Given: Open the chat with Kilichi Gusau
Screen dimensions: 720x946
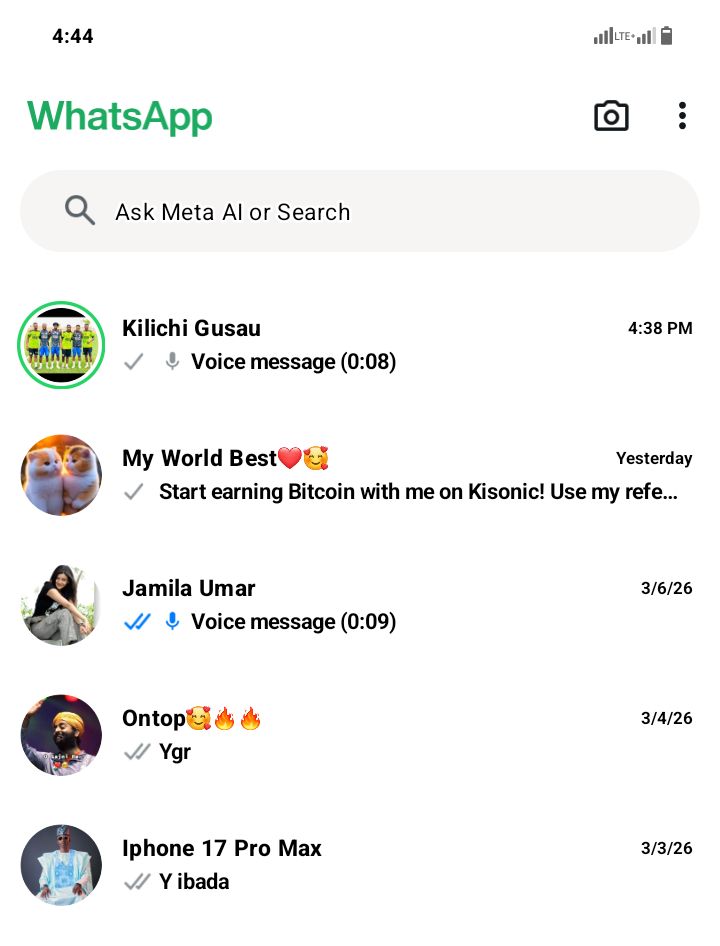Looking at the screenshot, I should point(400,345).
